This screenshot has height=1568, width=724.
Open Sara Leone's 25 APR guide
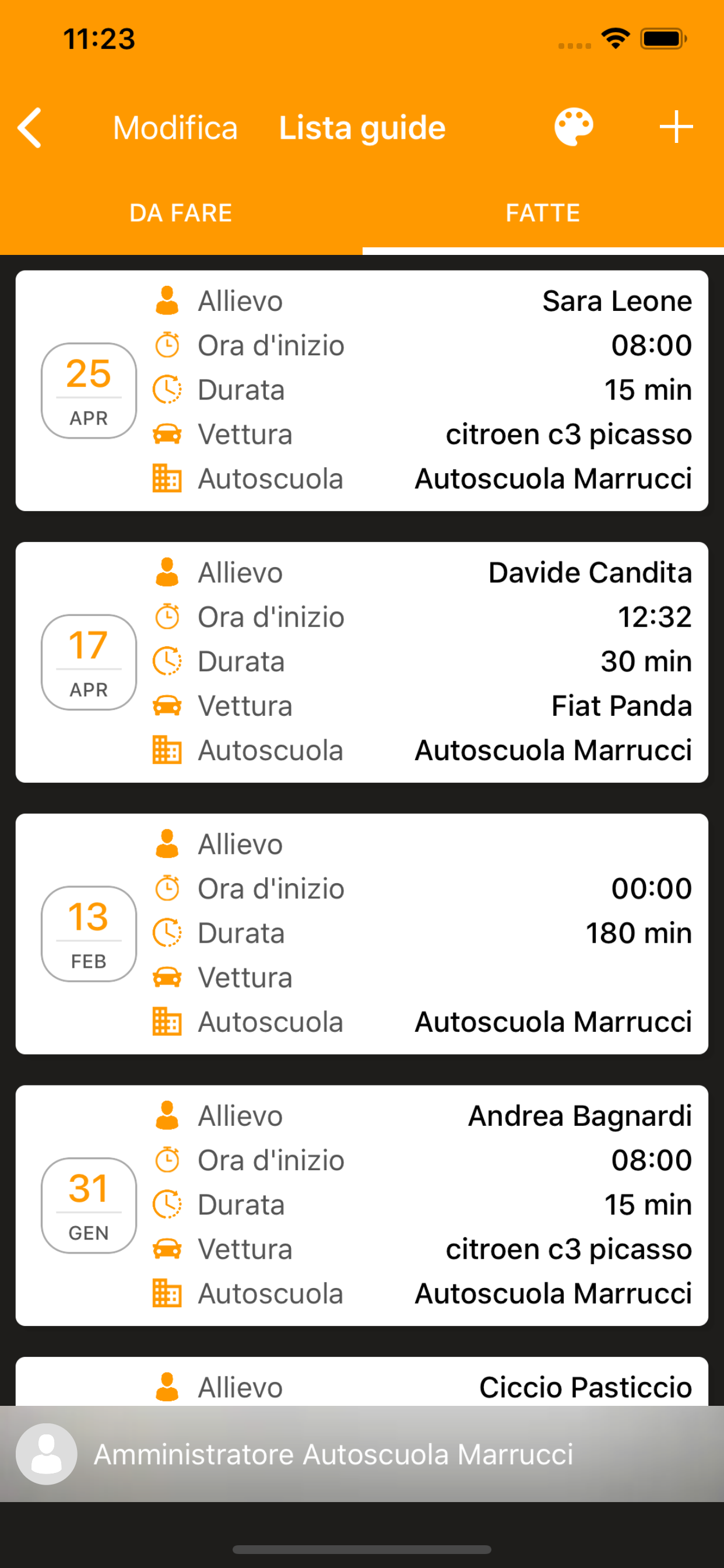point(362,391)
